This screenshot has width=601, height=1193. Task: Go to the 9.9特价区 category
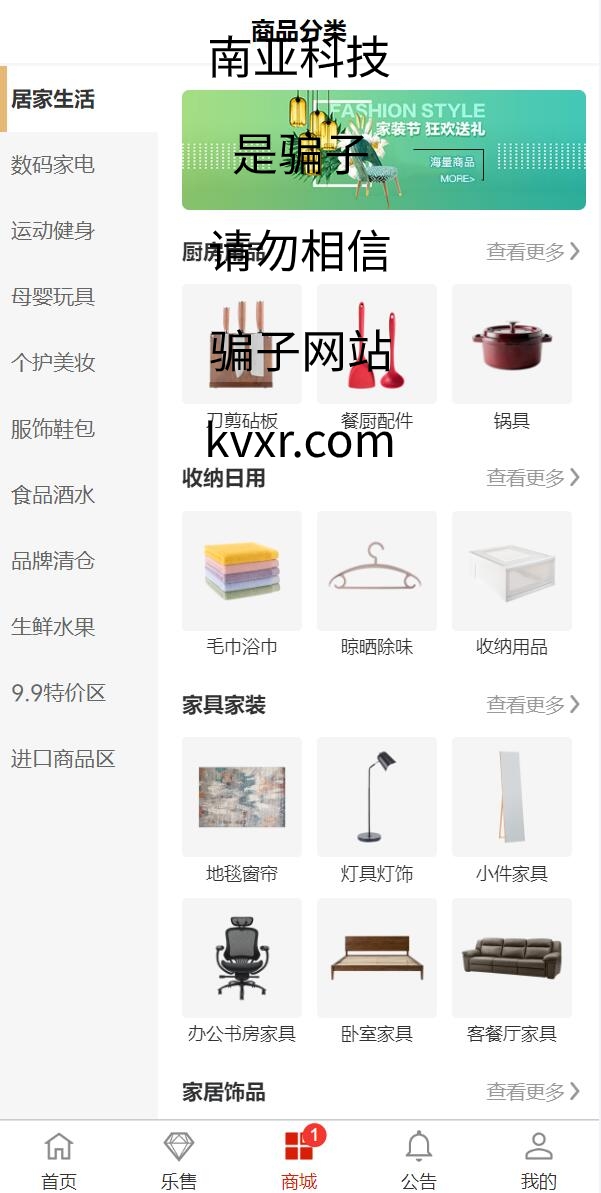tap(58, 693)
